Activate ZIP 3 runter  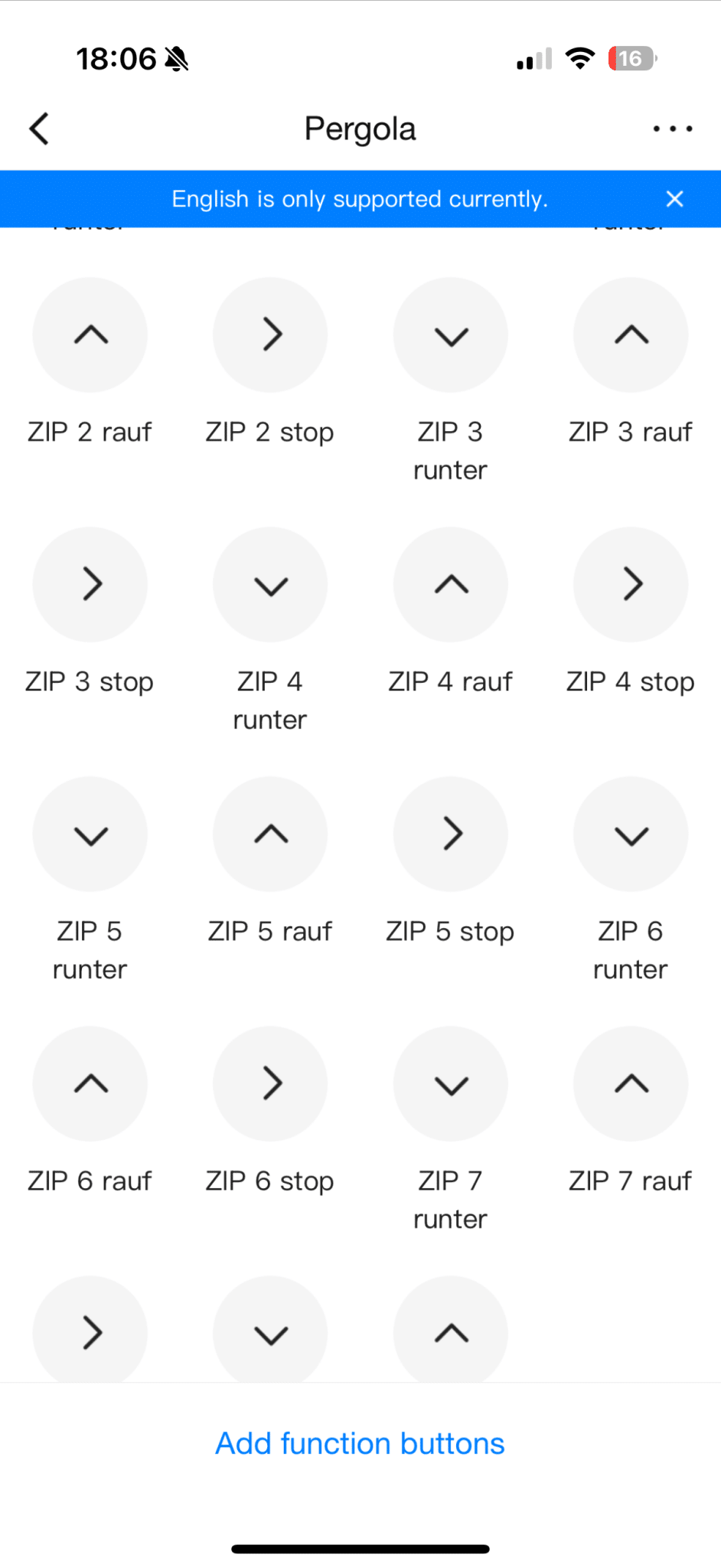451,335
